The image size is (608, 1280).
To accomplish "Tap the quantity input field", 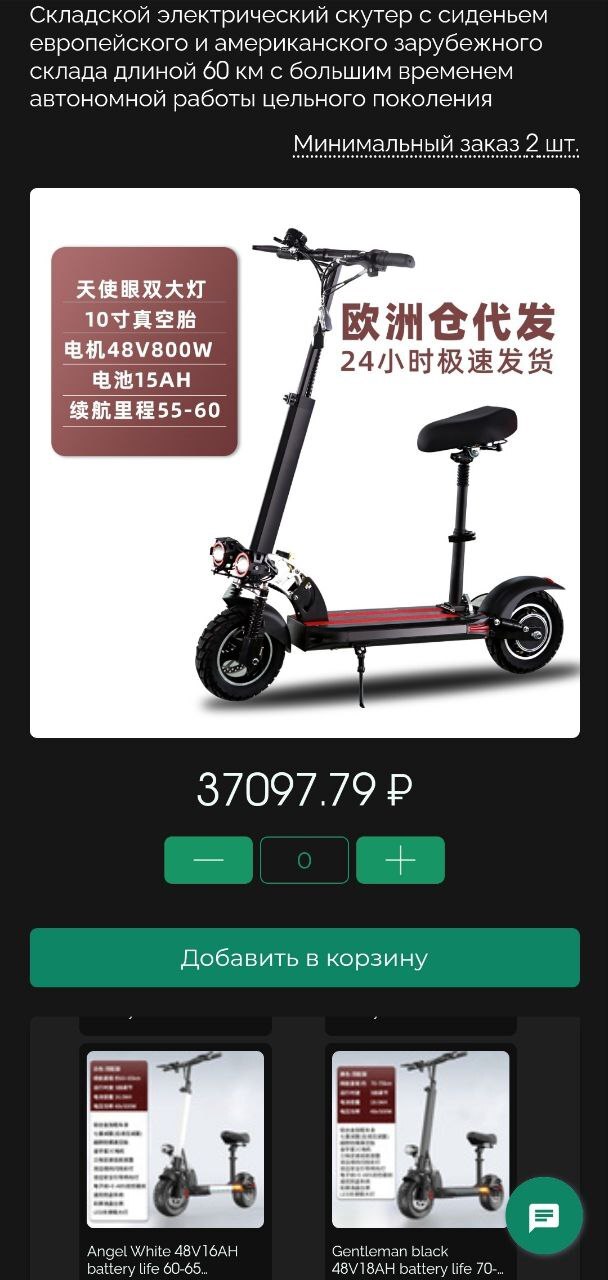I will click(304, 860).
